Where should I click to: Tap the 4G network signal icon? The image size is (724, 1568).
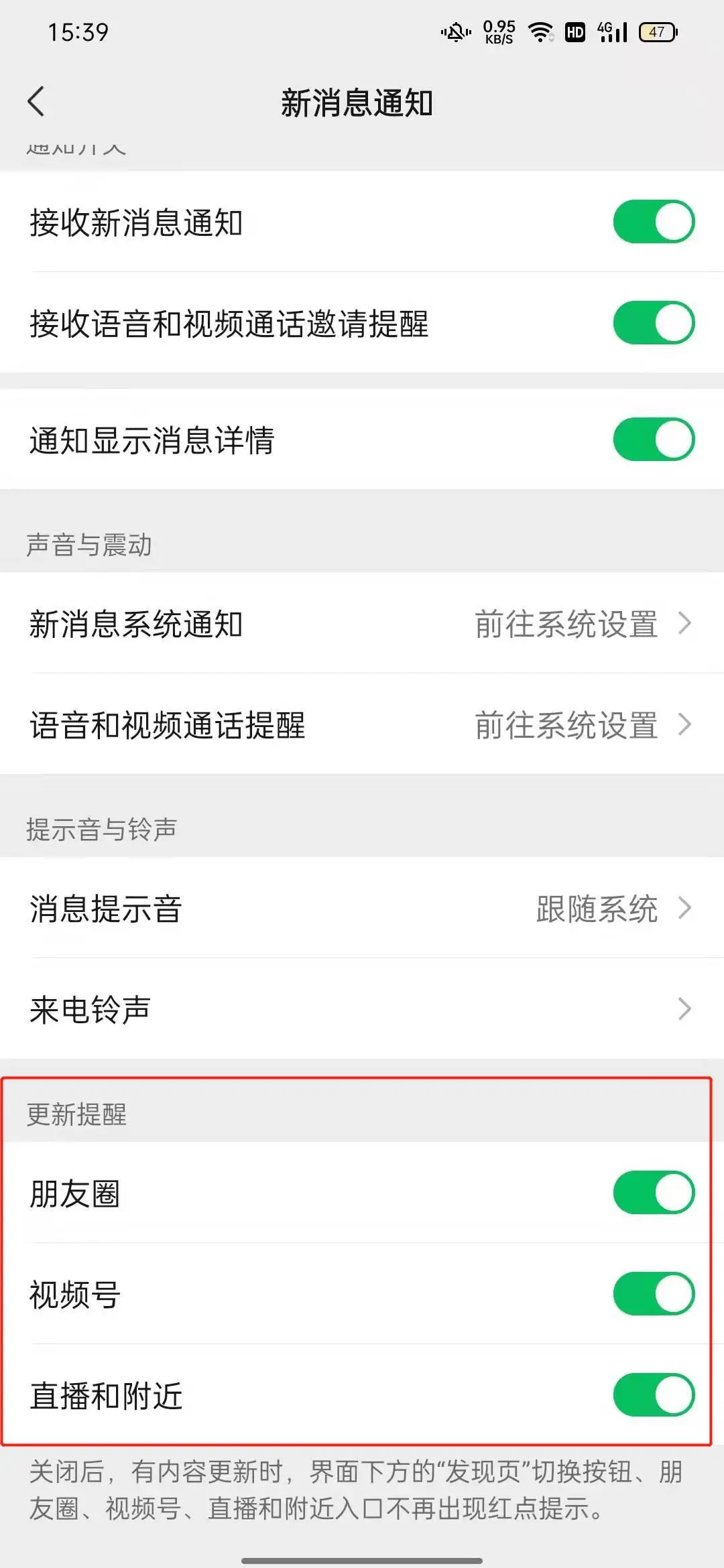(611, 31)
